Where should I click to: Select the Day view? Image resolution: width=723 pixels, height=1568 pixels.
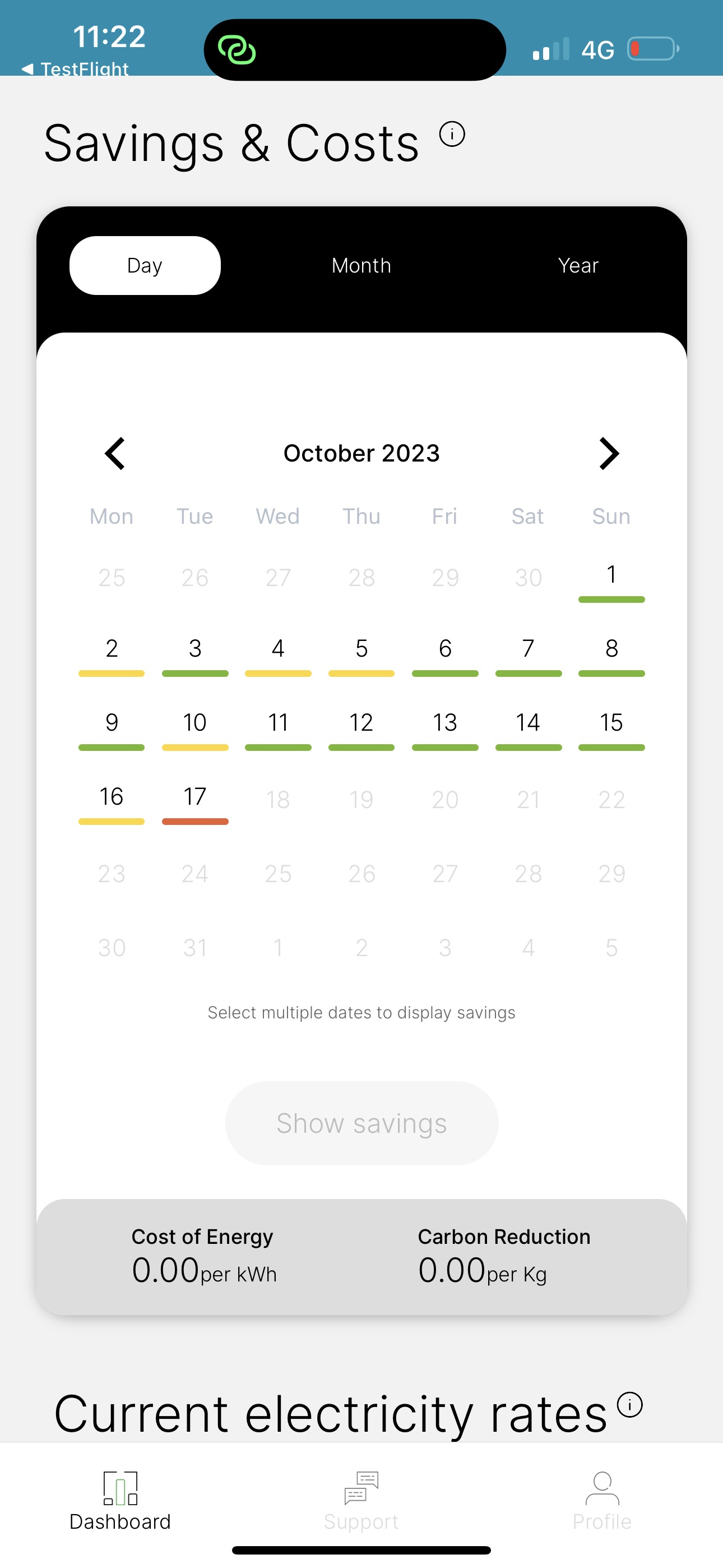coord(145,265)
